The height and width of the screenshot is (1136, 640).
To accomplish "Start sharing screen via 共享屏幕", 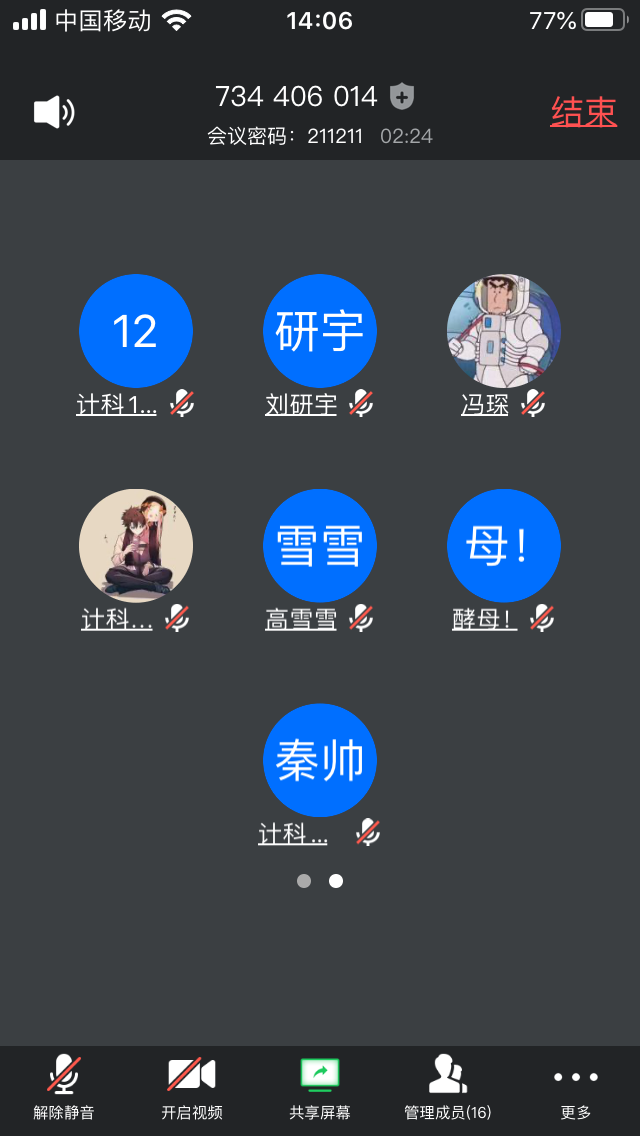I will click(x=320, y=1087).
